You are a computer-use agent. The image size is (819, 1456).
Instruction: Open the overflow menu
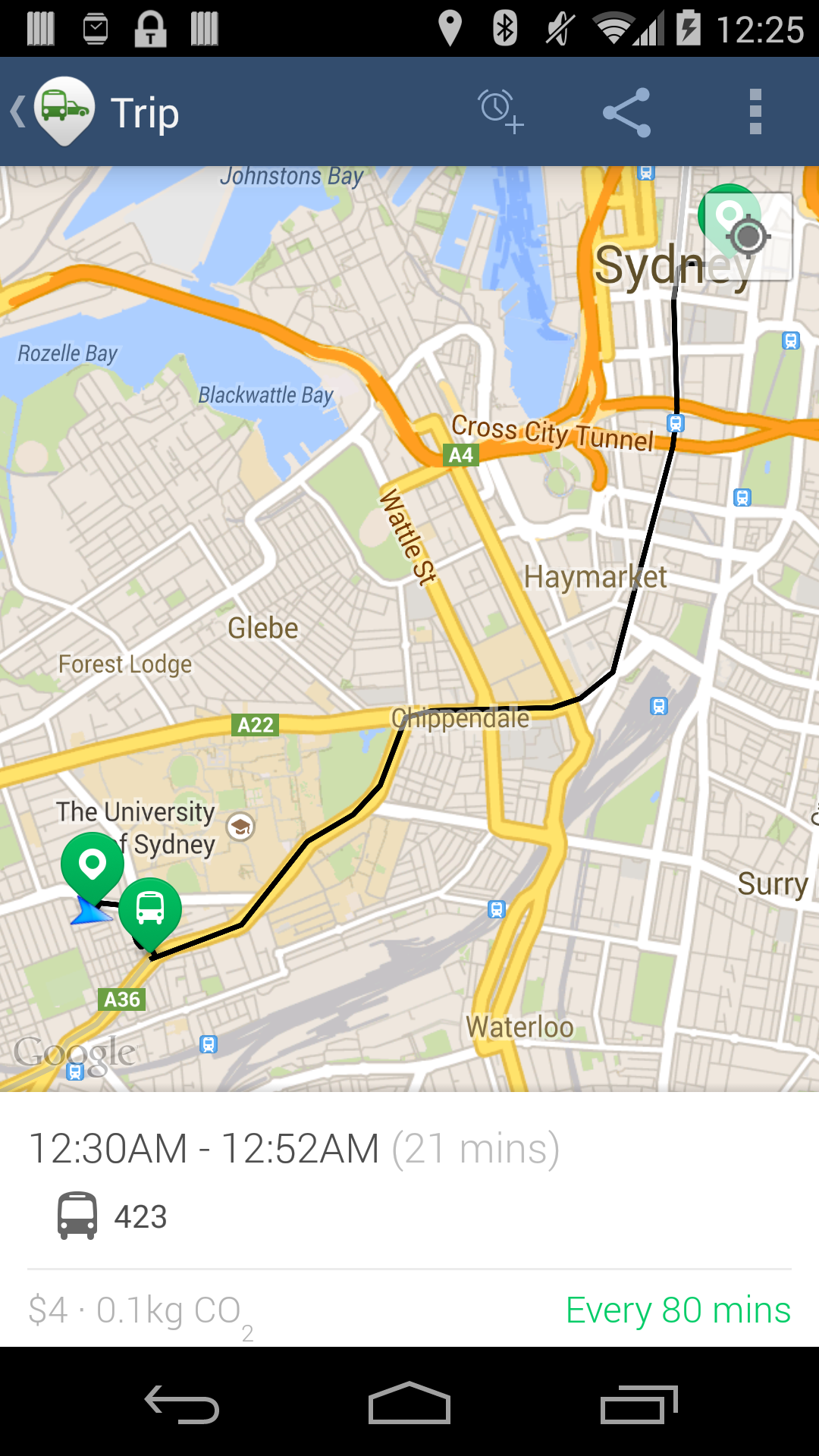coord(755,111)
